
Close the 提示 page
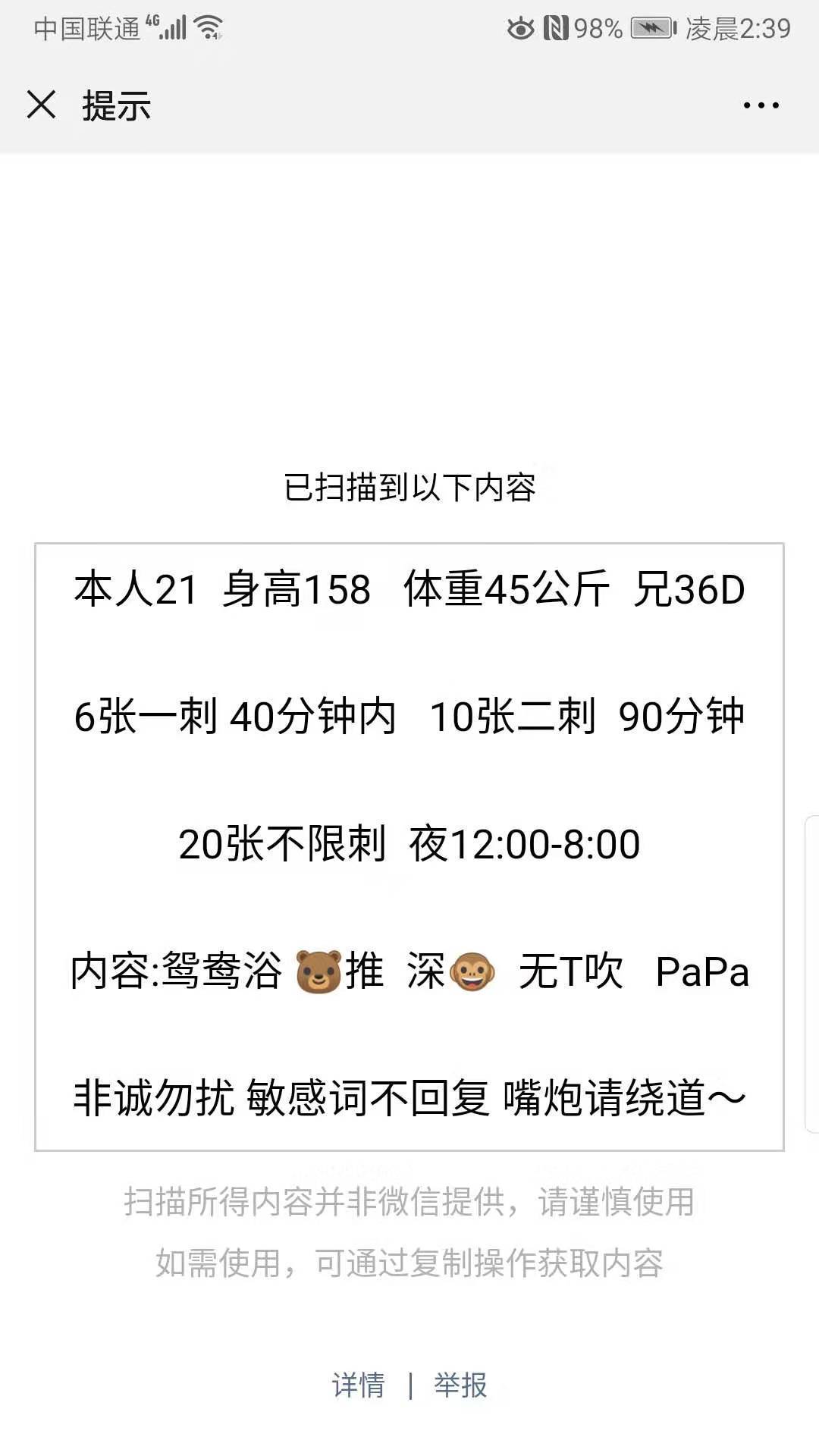(41, 105)
